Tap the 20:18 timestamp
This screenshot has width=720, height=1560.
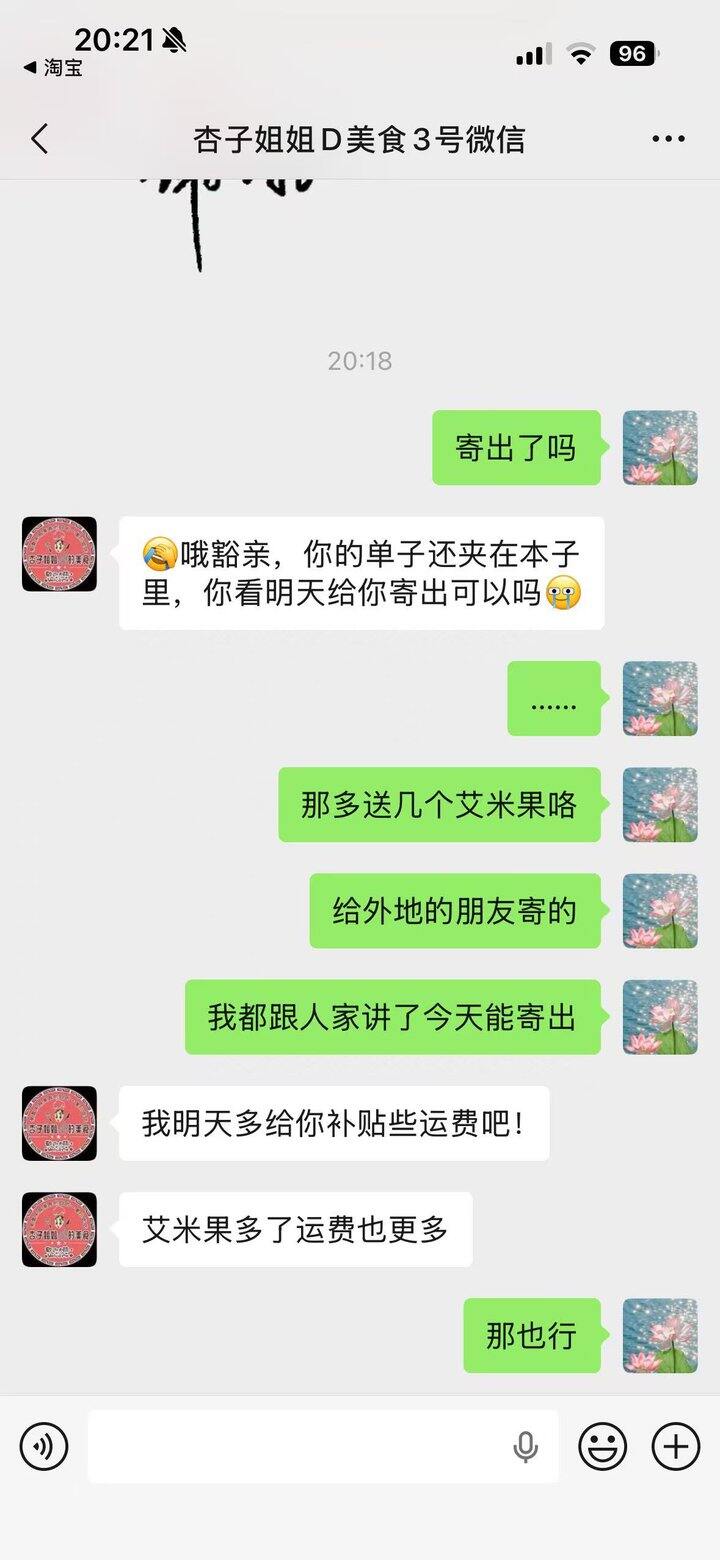(360, 362)
